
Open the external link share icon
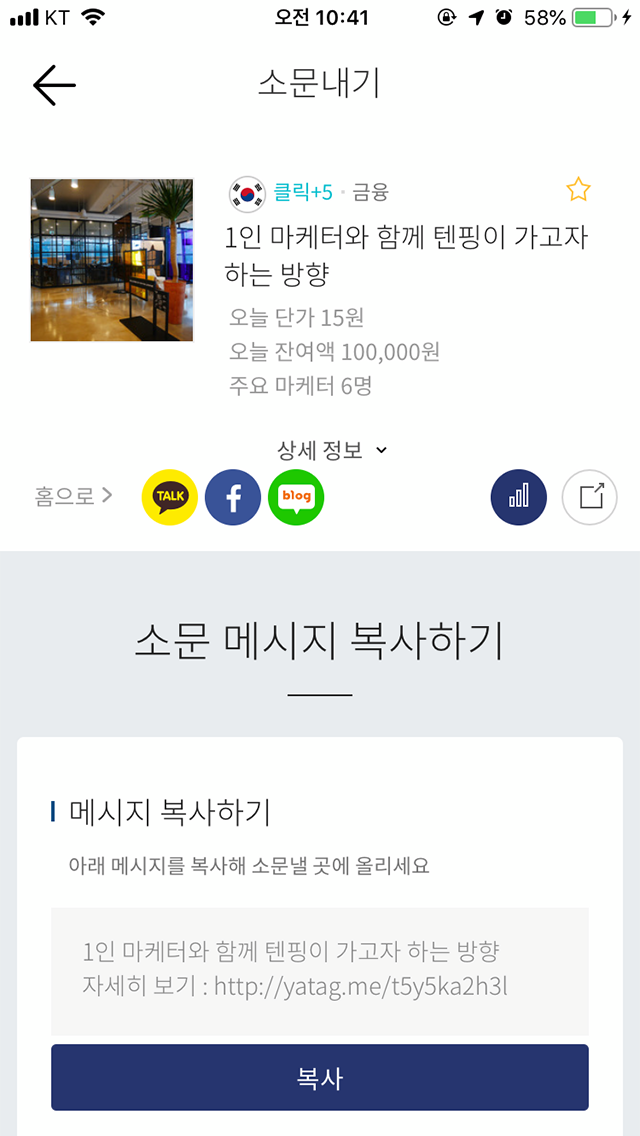click(590, 497)
